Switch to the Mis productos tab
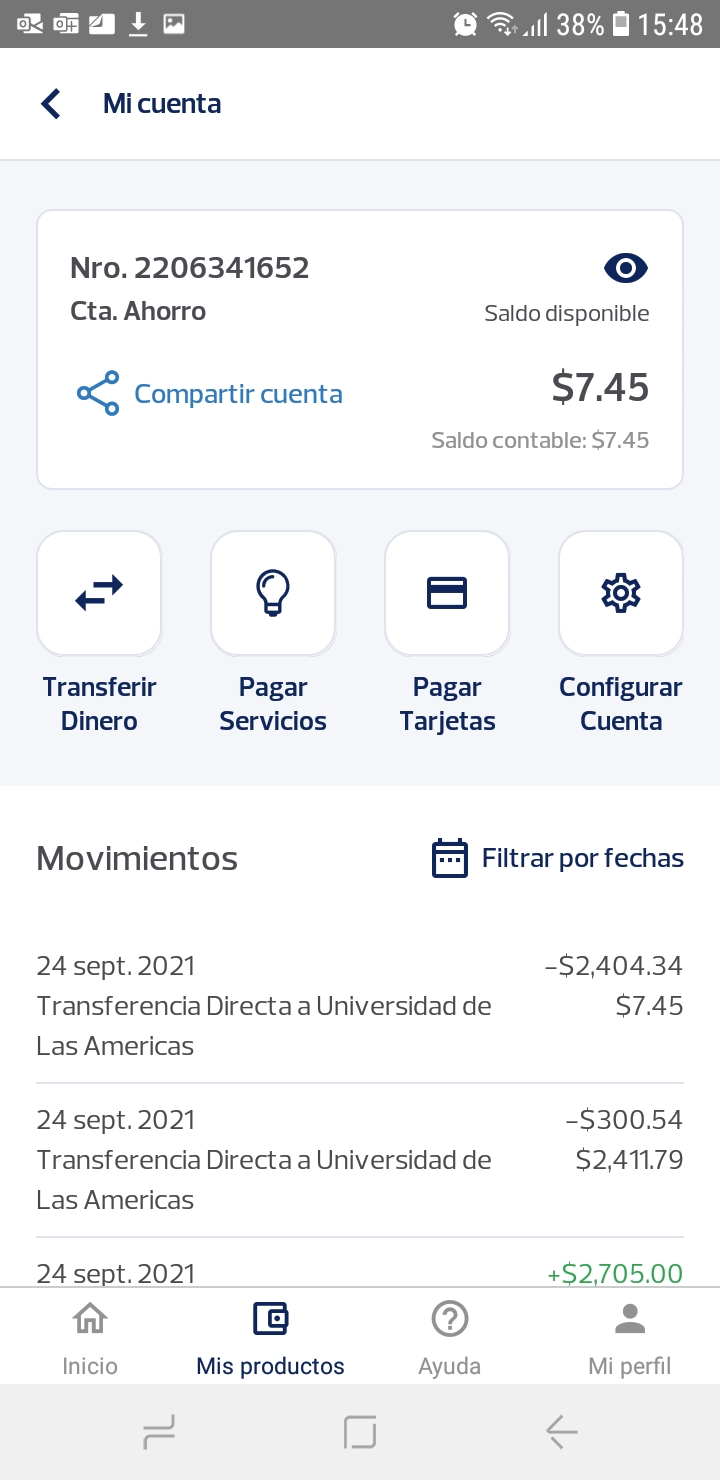 [270, 1337]
